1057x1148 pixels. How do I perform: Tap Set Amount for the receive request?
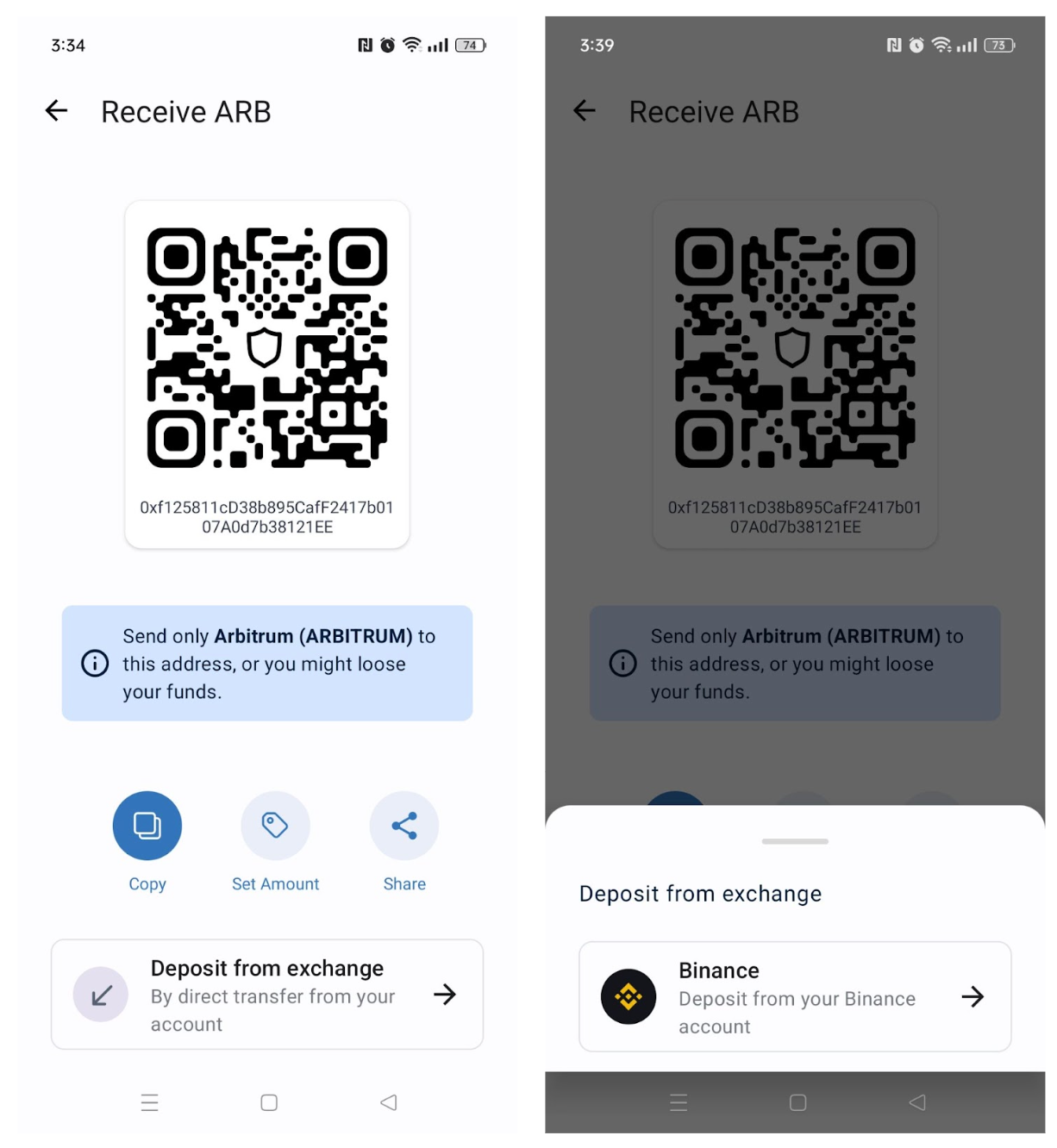[275, 826]
